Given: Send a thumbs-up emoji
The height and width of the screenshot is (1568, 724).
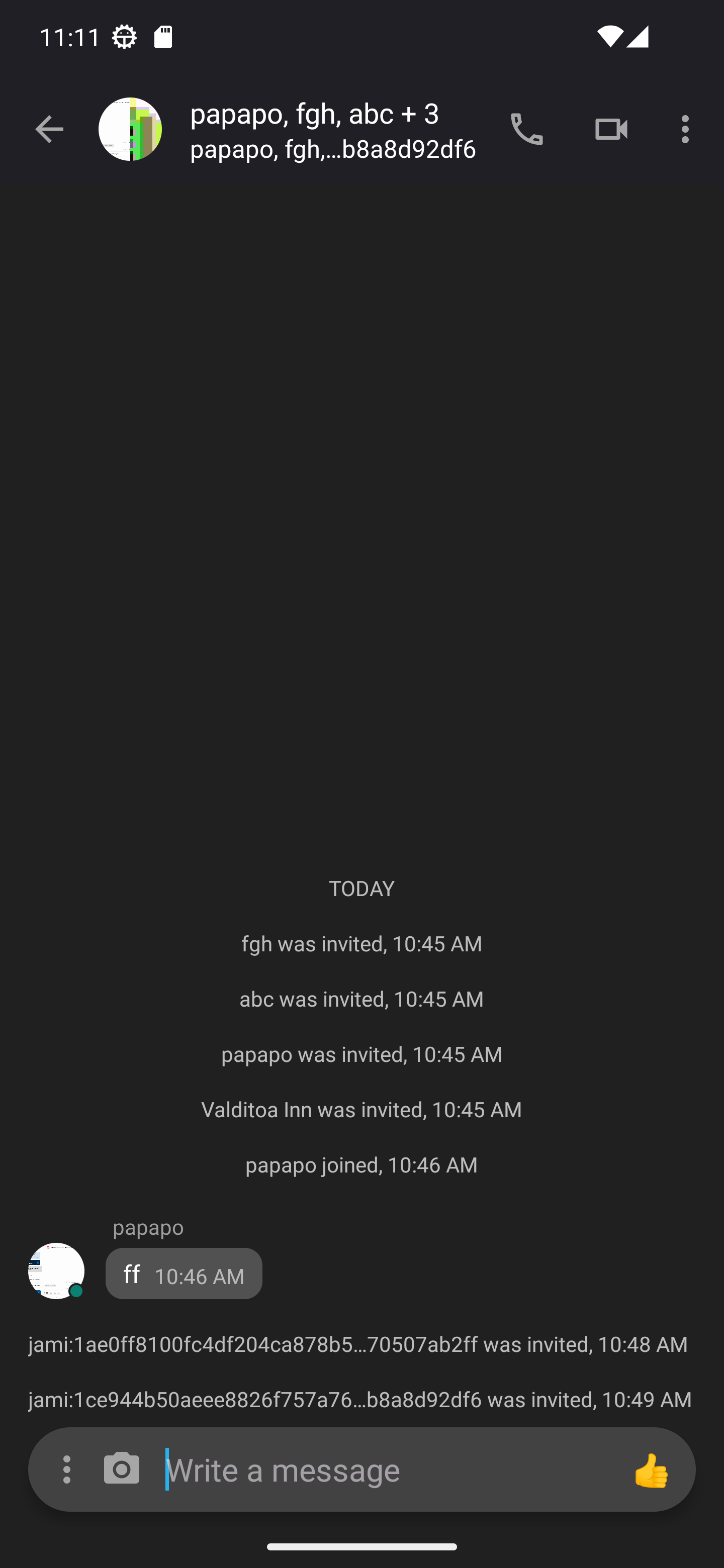Looking at the screenshot, I should (652, 1469).
